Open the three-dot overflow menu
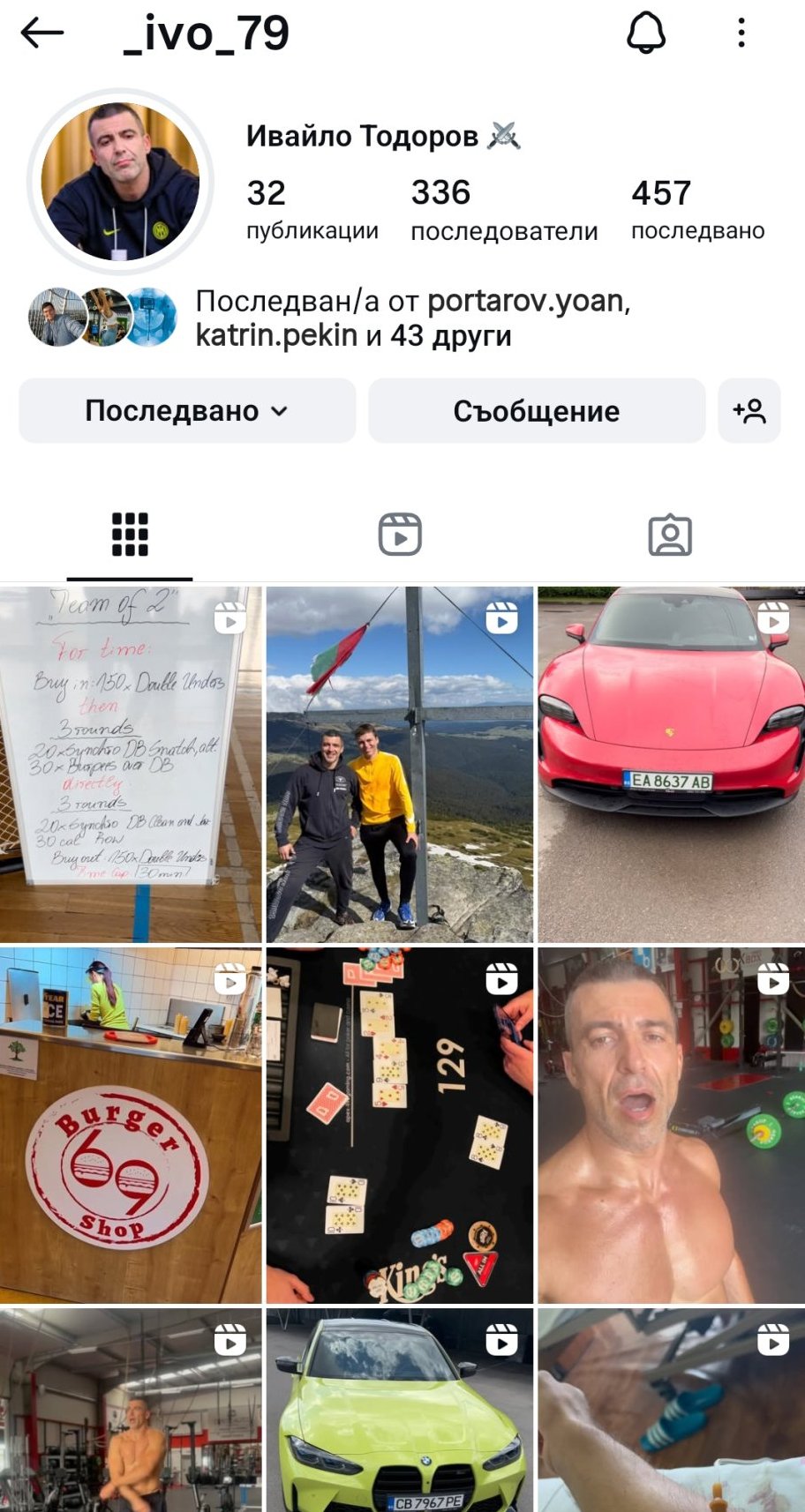The width and height of the screenshot is (805, 1512). tap(741, 34)
